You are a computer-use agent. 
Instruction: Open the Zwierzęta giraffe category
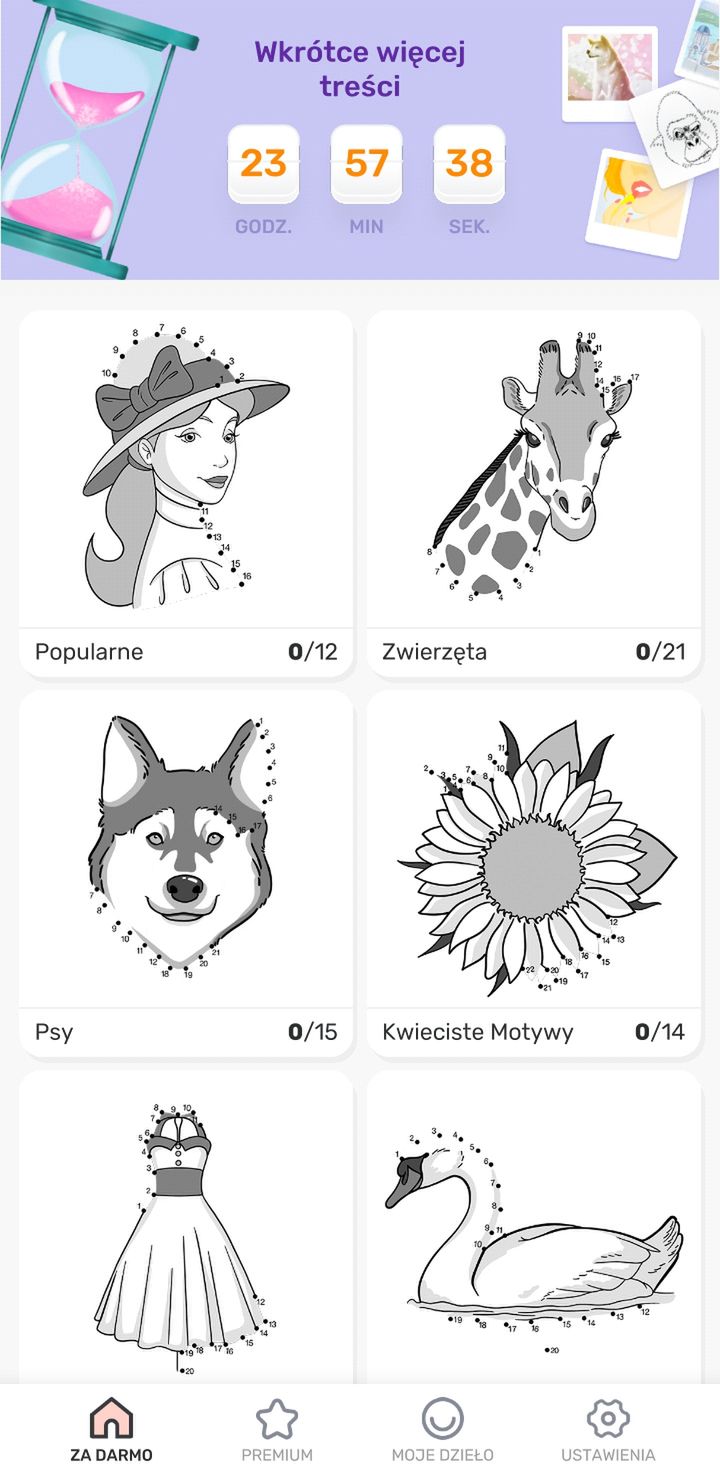(533, 494)
